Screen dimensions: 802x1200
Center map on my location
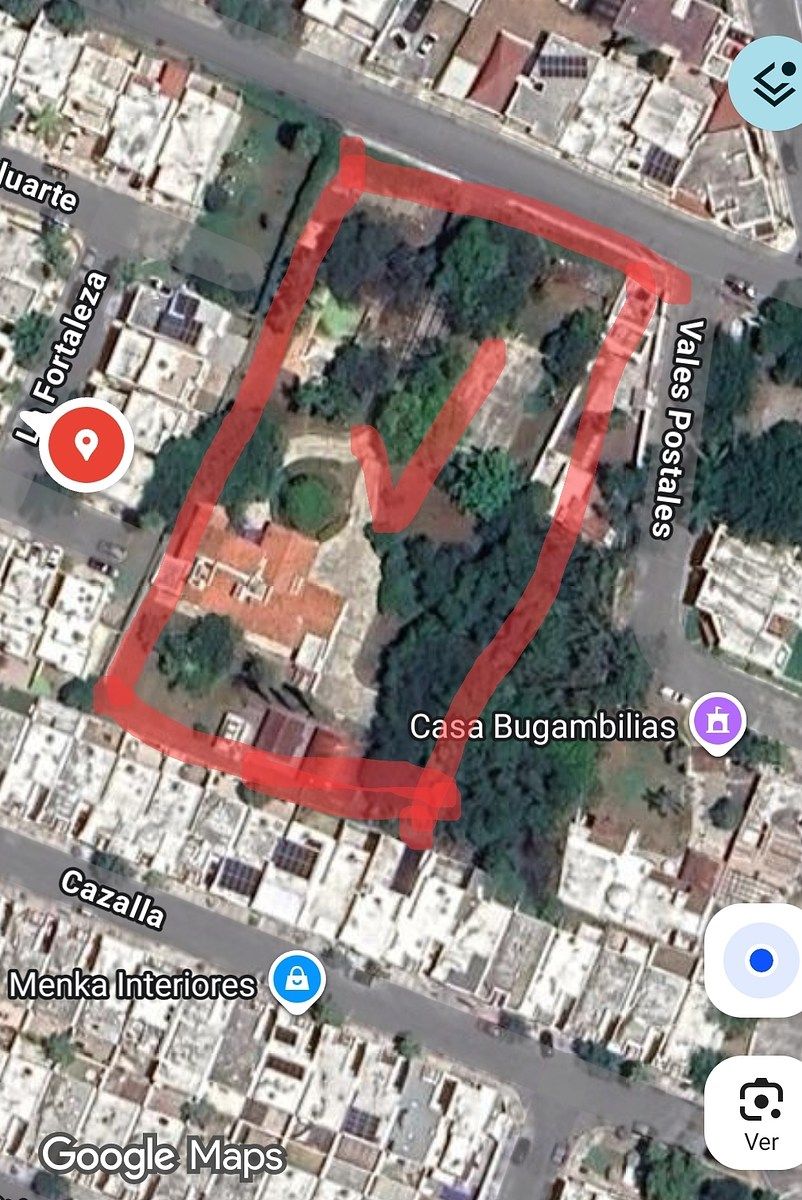pyautogui.click(x=761, y=961)
